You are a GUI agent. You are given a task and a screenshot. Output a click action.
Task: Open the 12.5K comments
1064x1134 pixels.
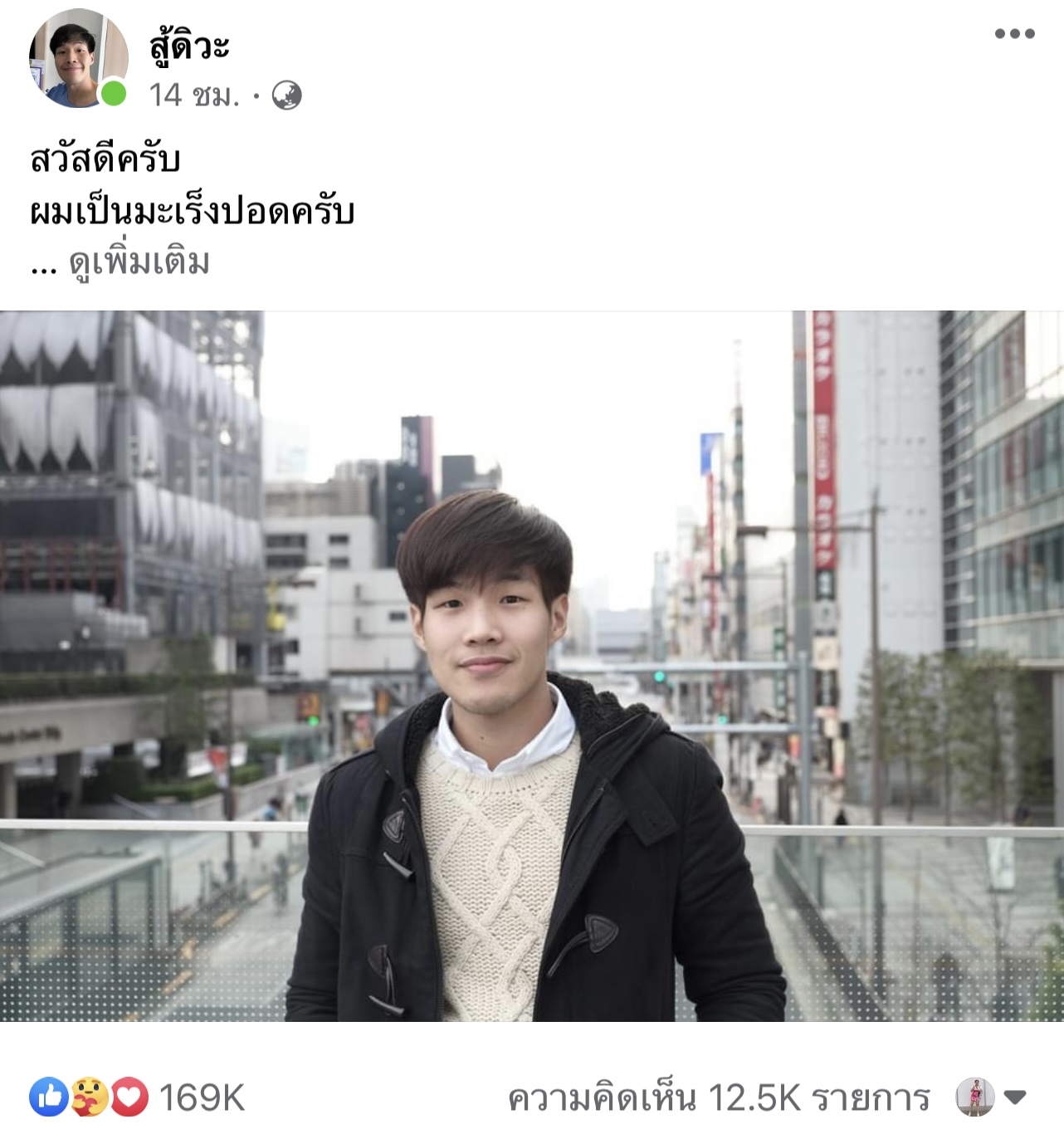coord(719,1098)
